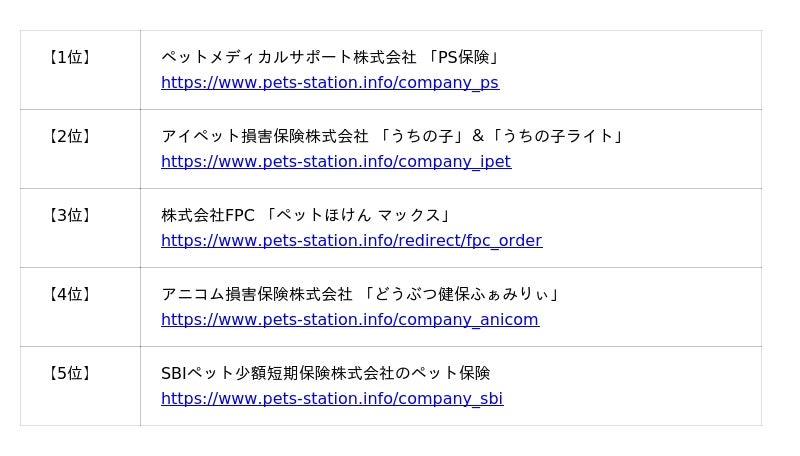
Task: Visit the company_ipet link for アイペット損害保険
Action: point(336,162)
